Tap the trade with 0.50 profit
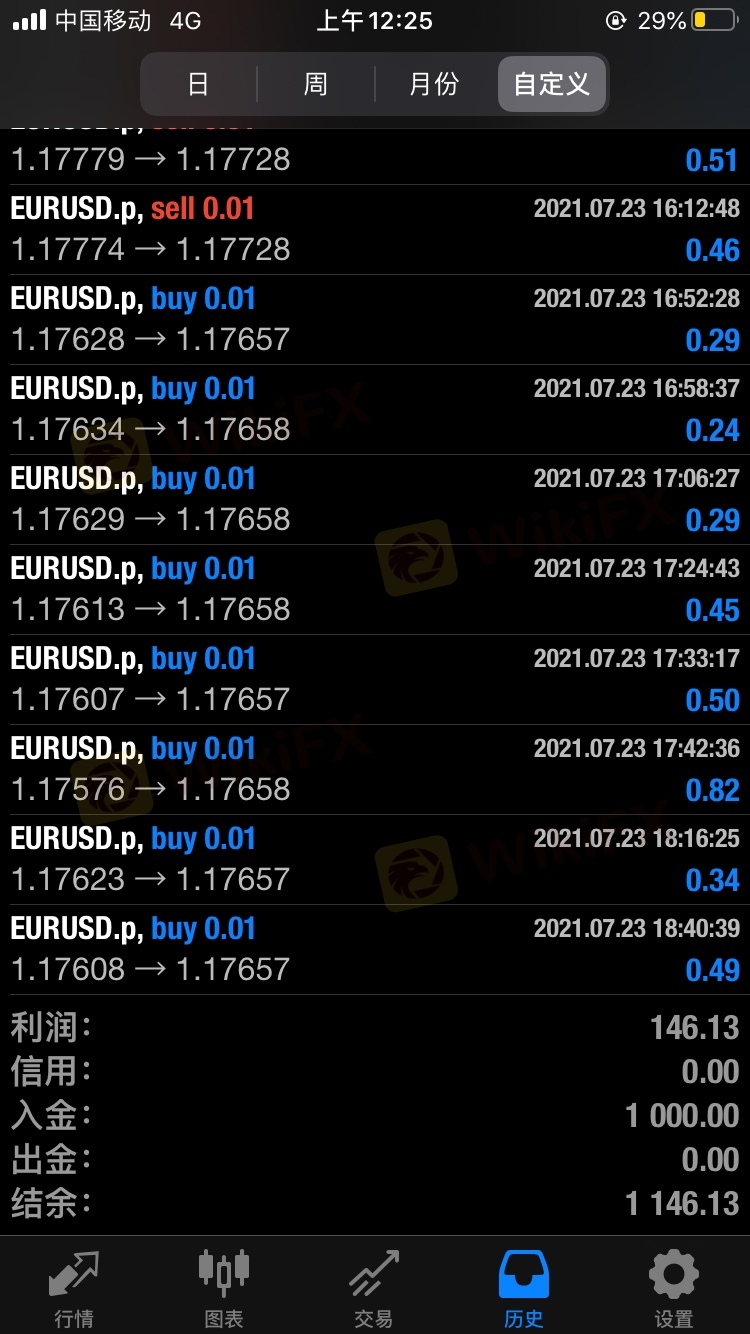 375,679
